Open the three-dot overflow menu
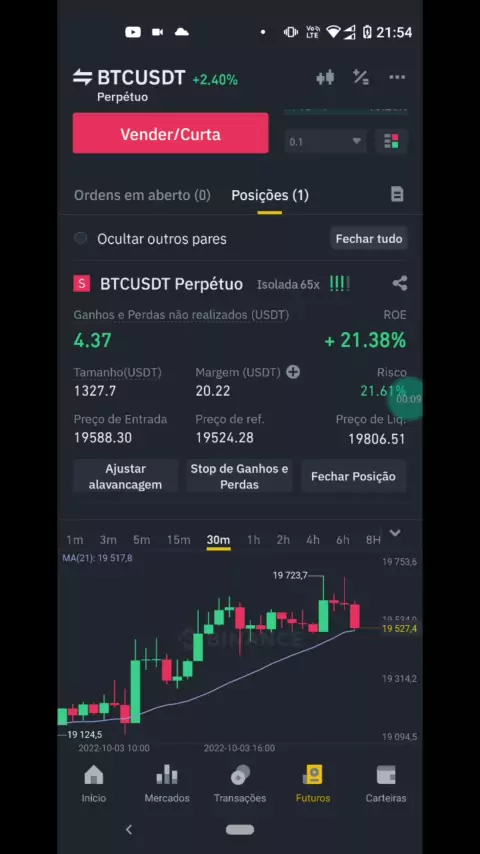 click(397, 78)
